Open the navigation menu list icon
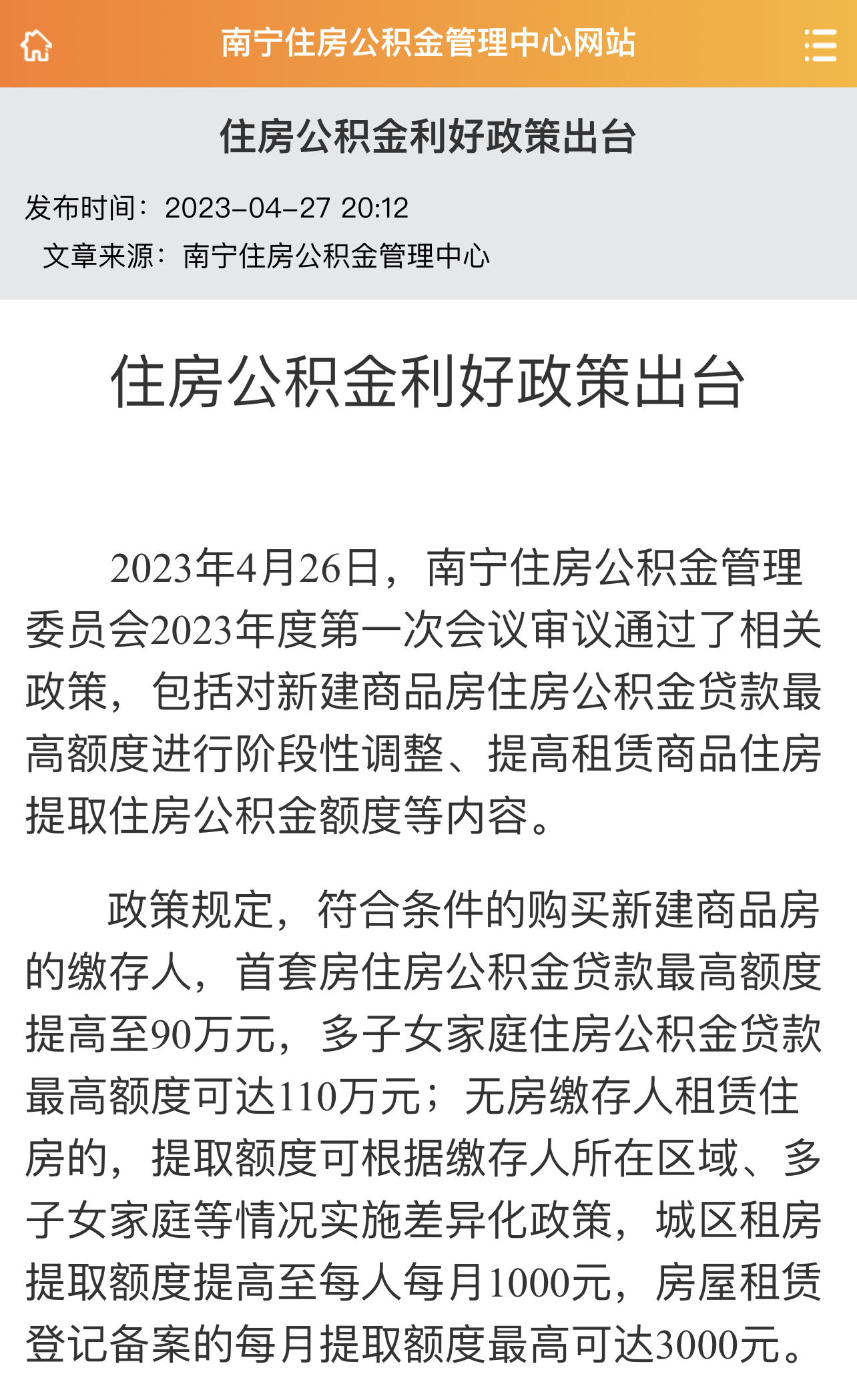 pos(820,45)
